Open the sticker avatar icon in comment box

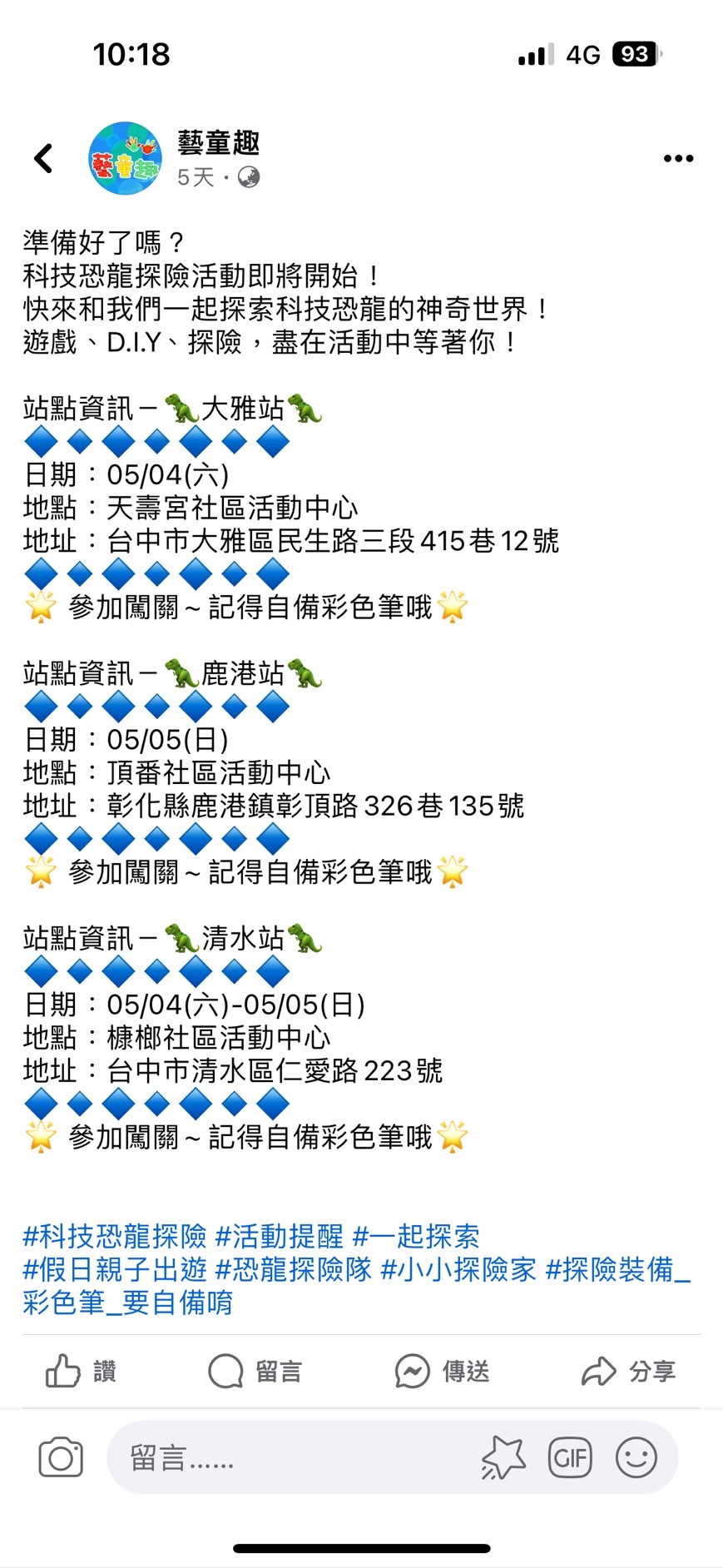pyautogui.click(x=503, y=1457)
